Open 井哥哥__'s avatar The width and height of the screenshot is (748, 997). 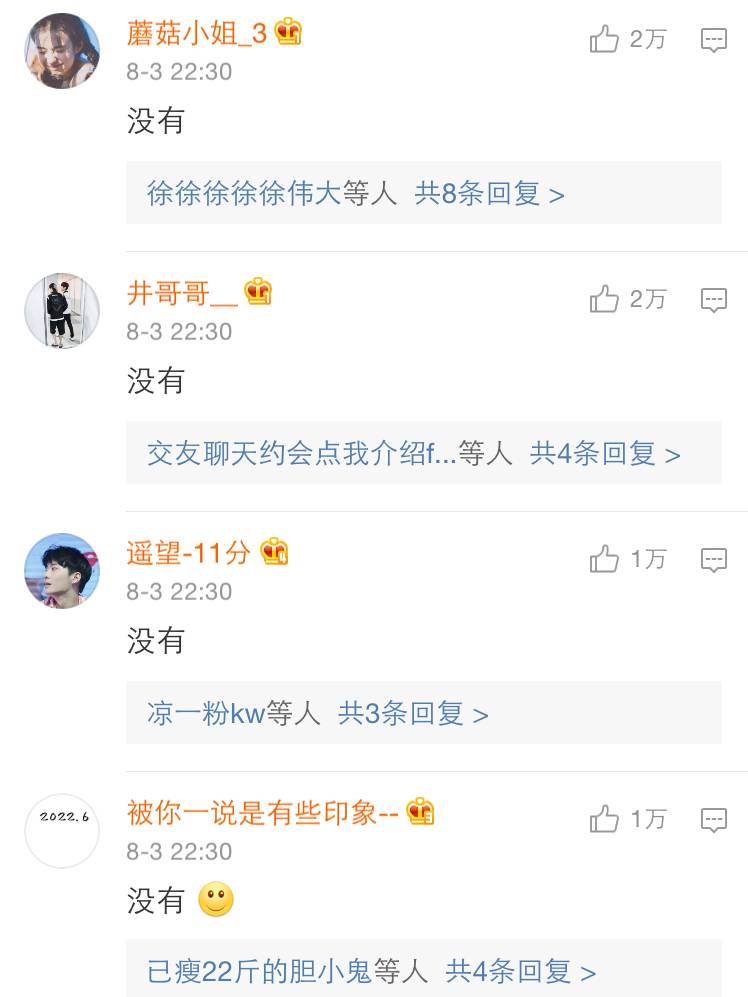[x=62, y=311]
